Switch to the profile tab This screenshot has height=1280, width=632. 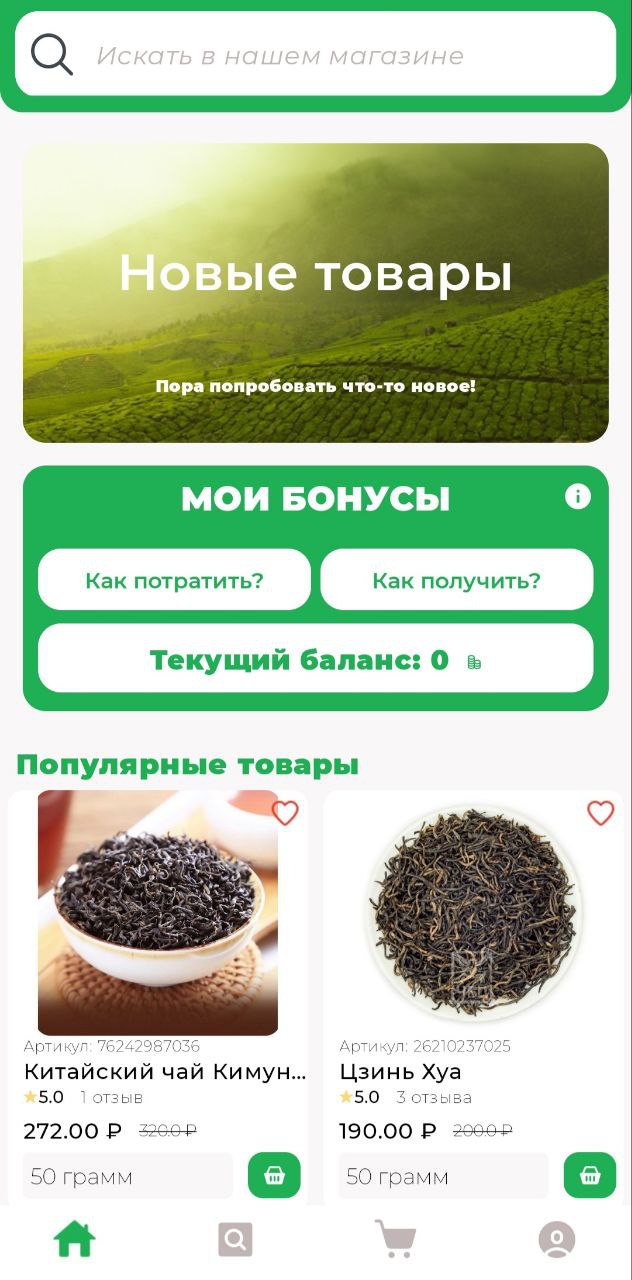pos(556,1240)
